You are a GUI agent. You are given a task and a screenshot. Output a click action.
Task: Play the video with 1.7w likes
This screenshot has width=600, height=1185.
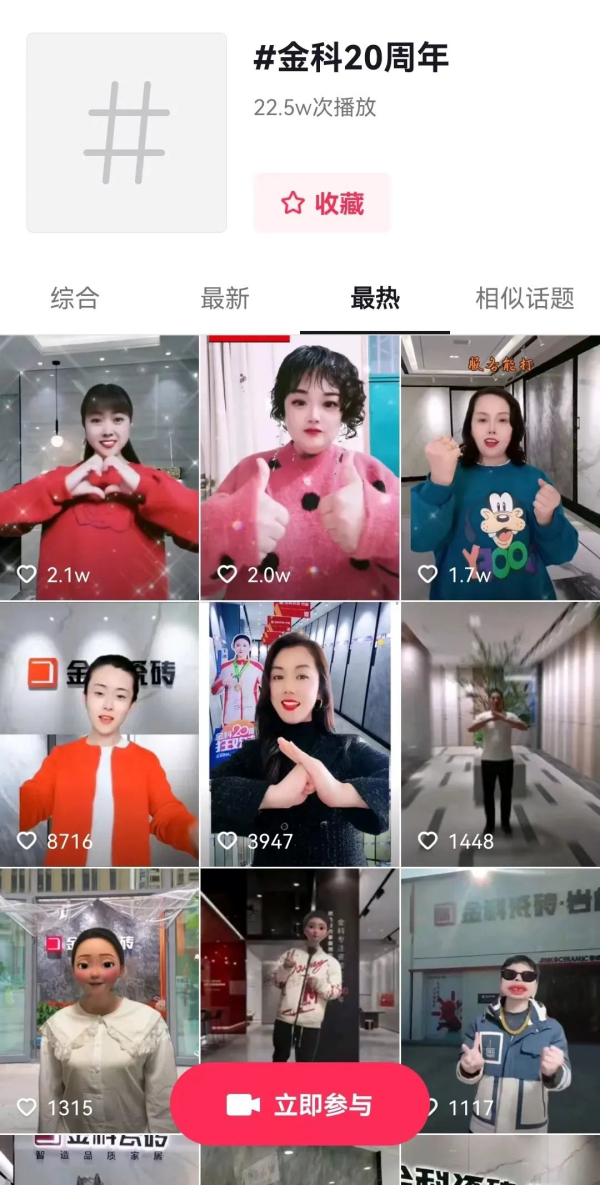[500, 467]
